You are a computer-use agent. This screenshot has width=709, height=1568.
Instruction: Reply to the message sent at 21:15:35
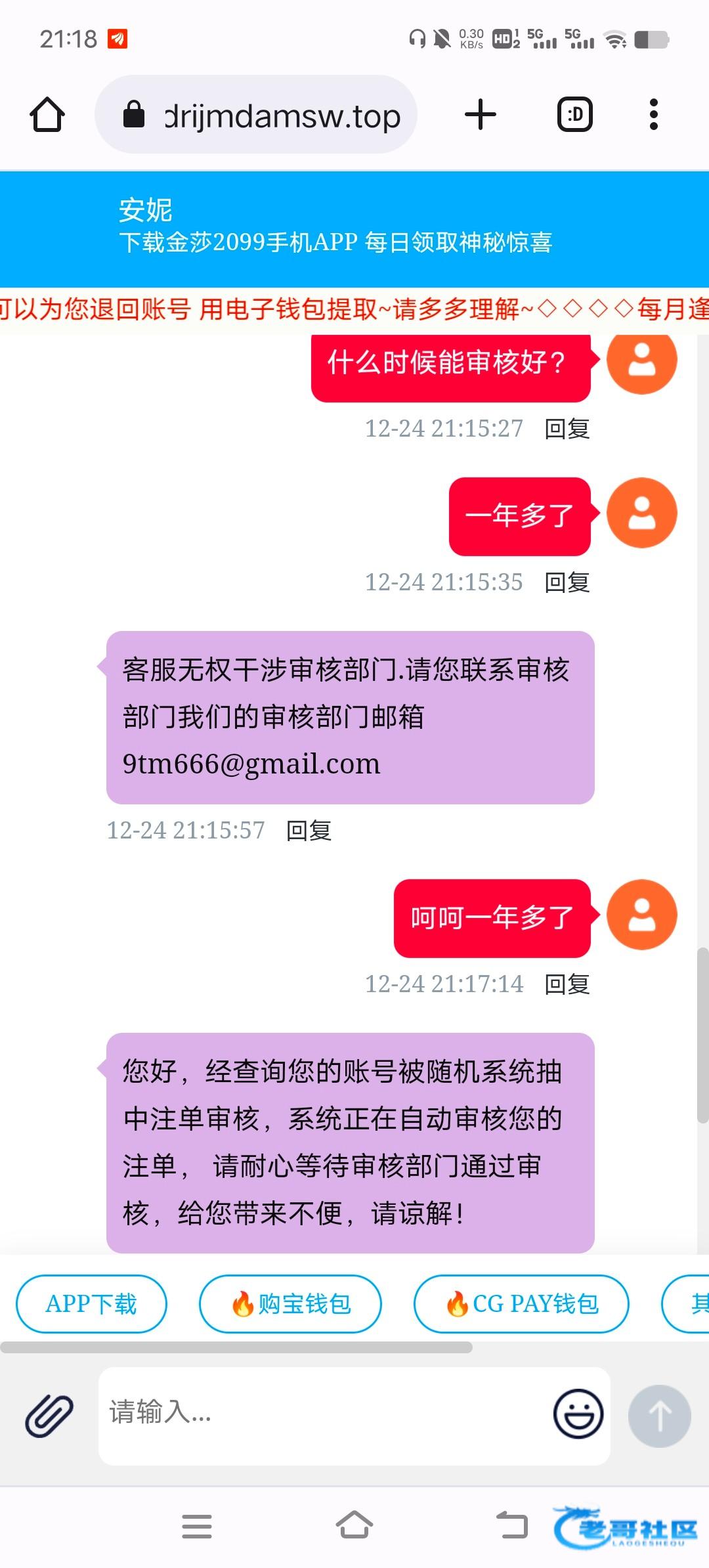(x=567, y=582)
